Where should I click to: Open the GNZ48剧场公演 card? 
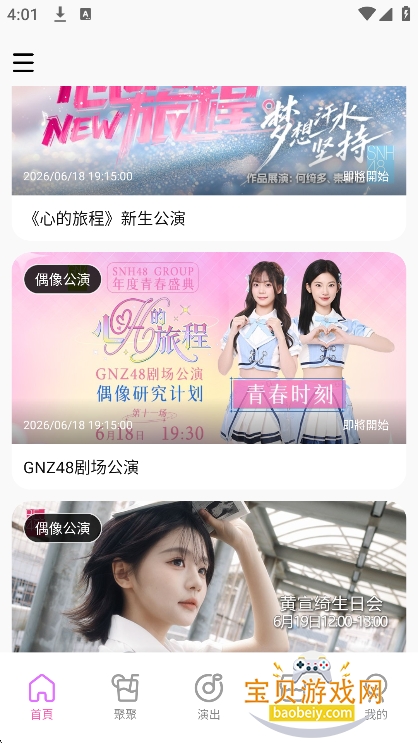[209, 371]
